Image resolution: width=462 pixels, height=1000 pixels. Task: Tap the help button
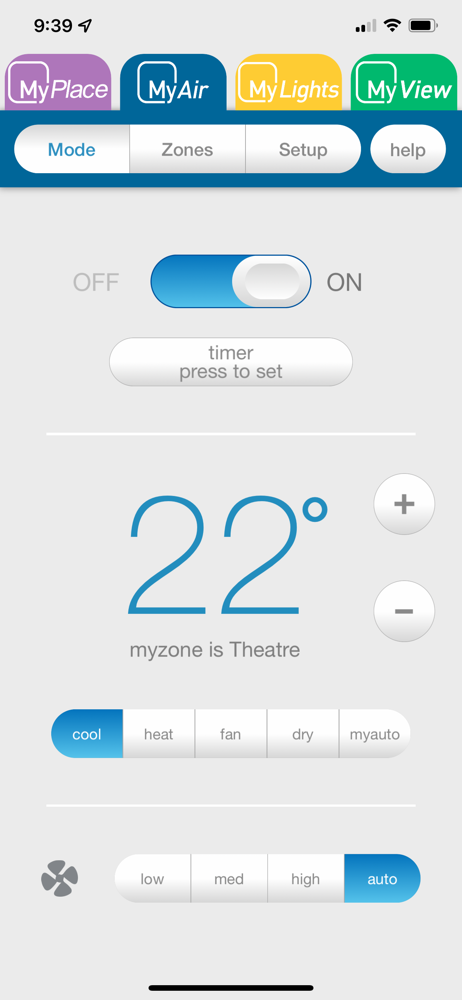(408, 150)
